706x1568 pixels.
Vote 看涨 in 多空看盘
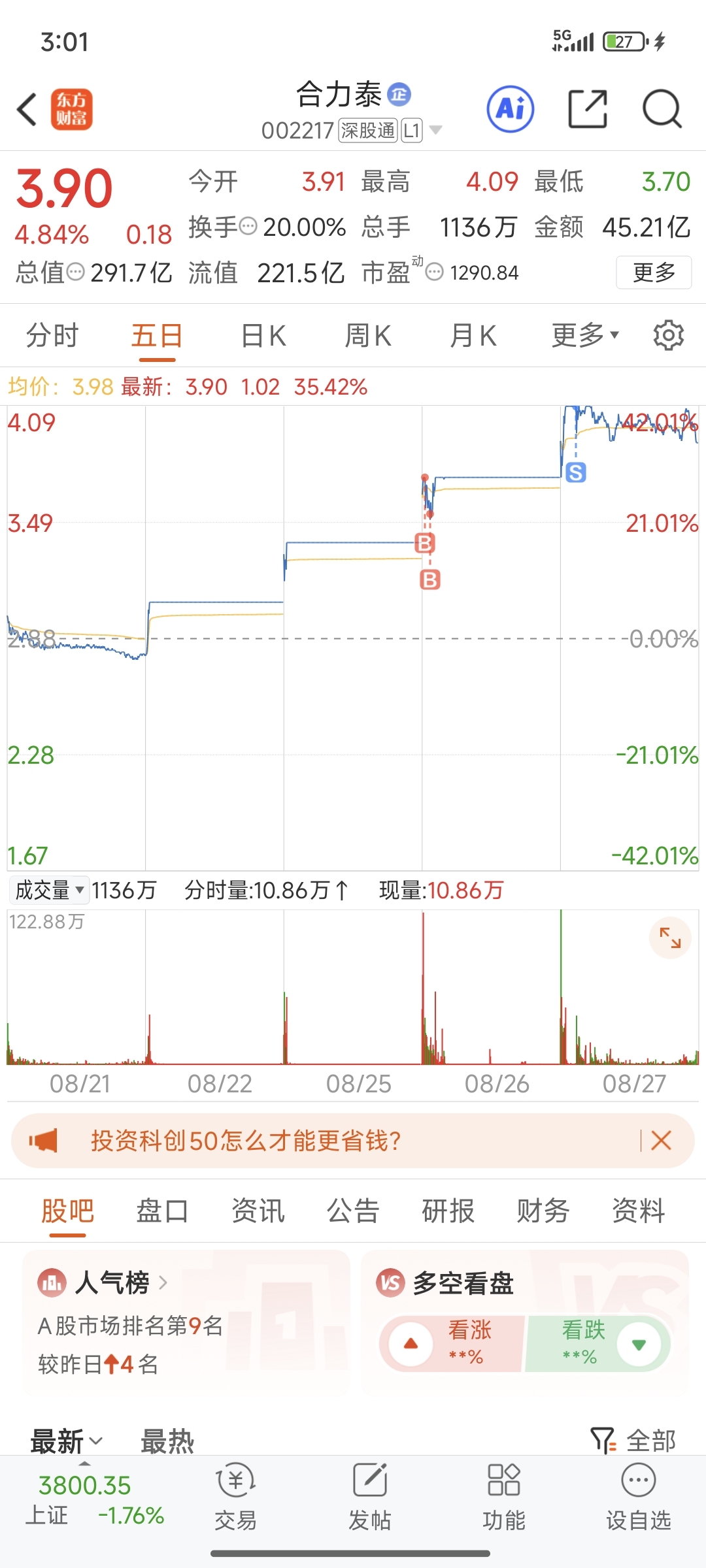point(452,1344)
